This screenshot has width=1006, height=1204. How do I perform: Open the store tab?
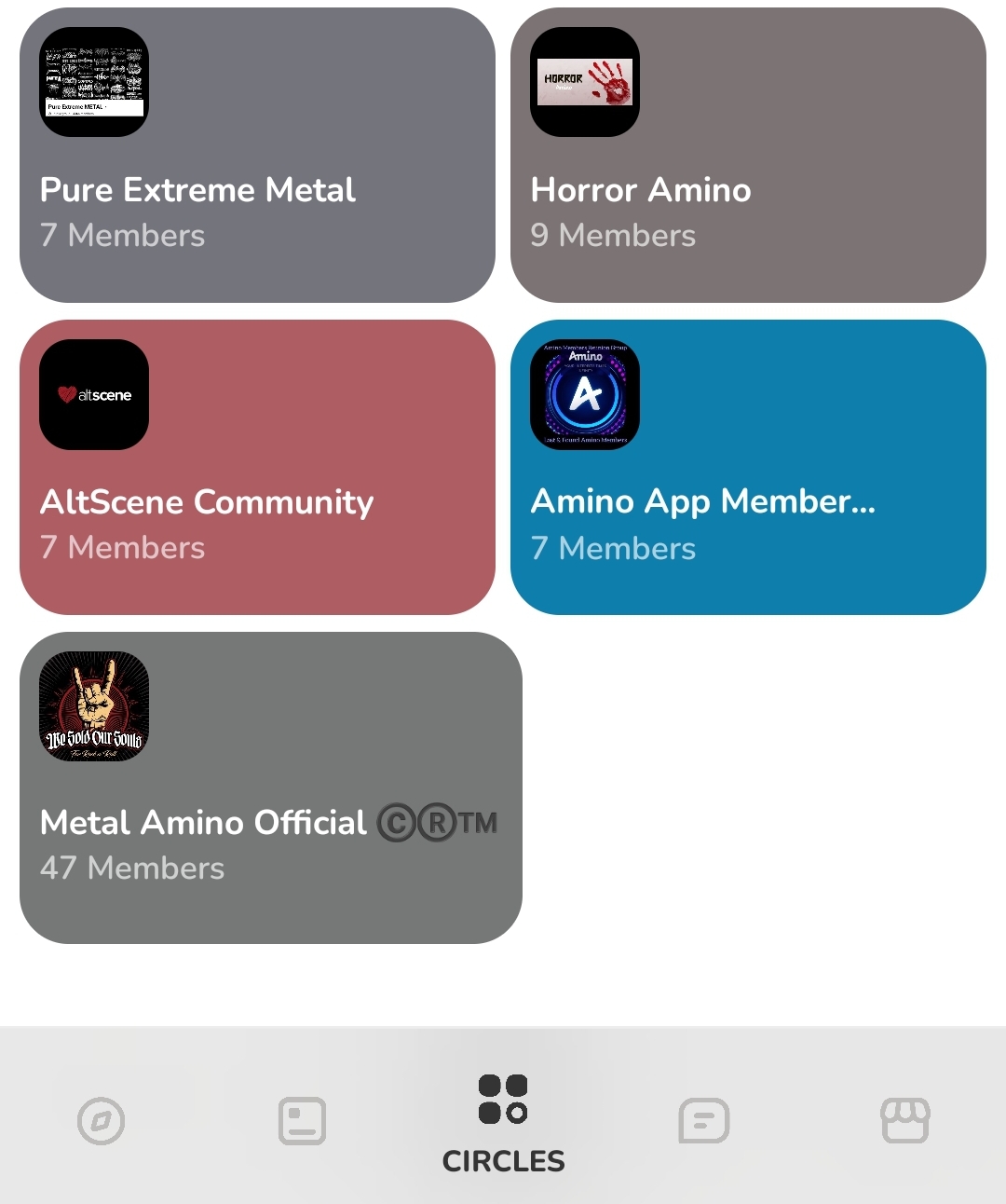(x=905, y=1120)
